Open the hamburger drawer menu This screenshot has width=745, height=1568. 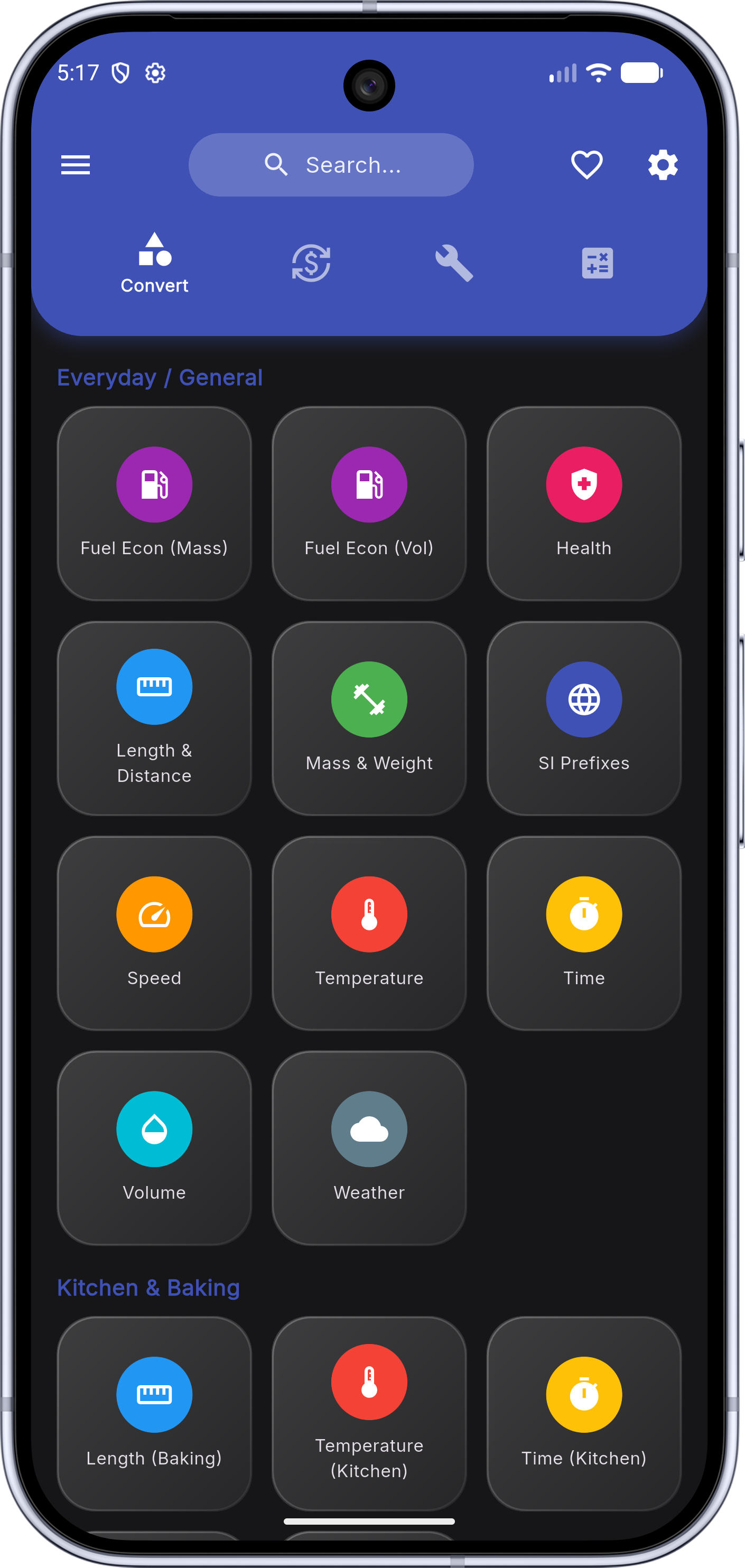pyautogui.click(x=76, y=165)
